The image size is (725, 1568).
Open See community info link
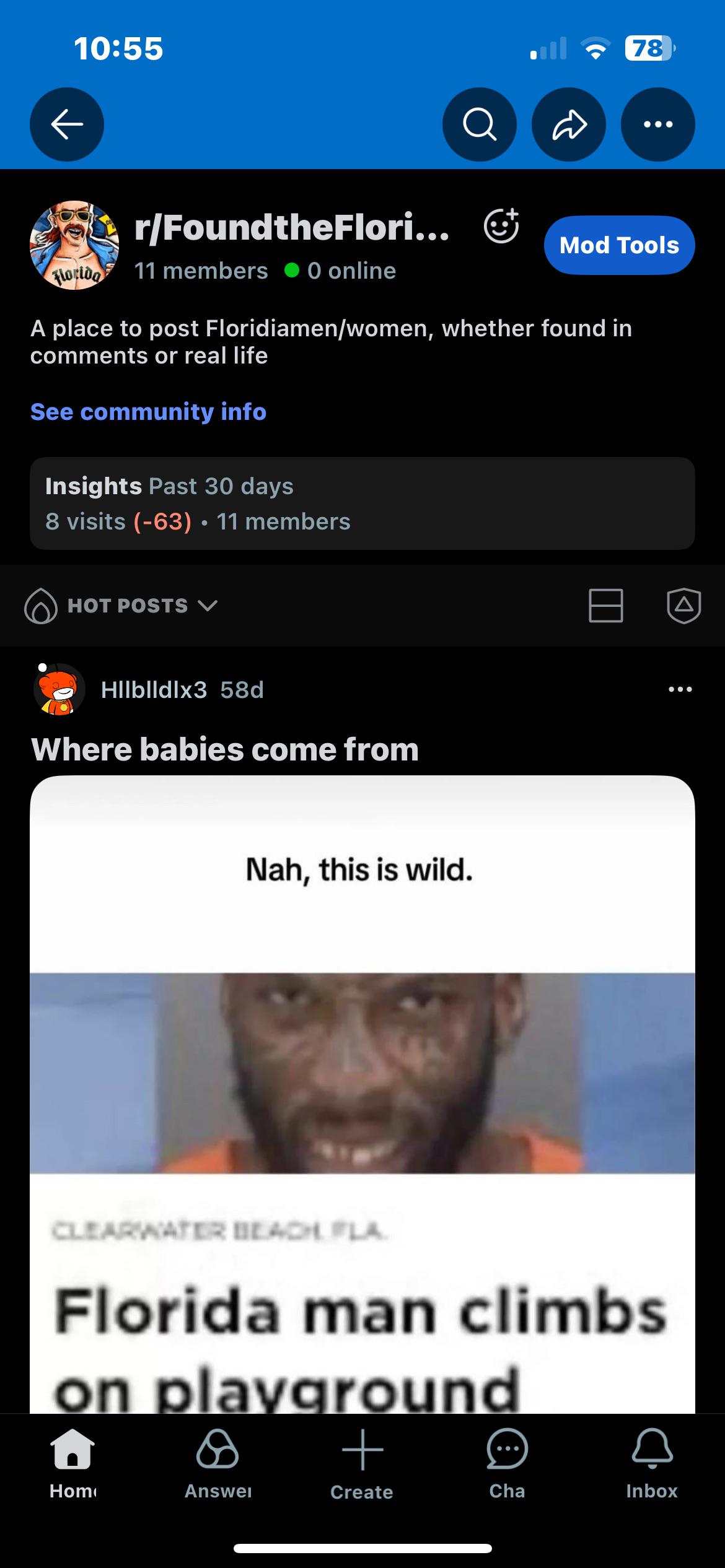149,412
